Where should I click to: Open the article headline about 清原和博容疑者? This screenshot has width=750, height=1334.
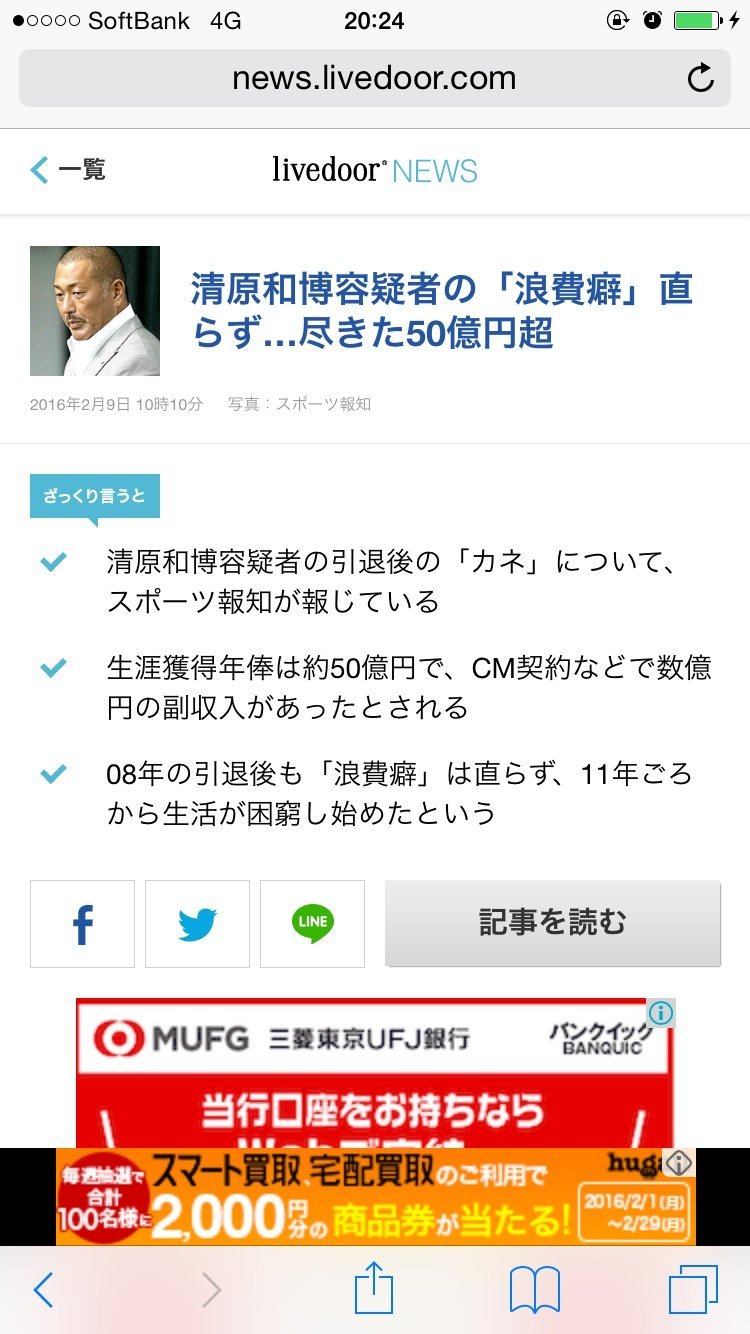pos(441,311)
